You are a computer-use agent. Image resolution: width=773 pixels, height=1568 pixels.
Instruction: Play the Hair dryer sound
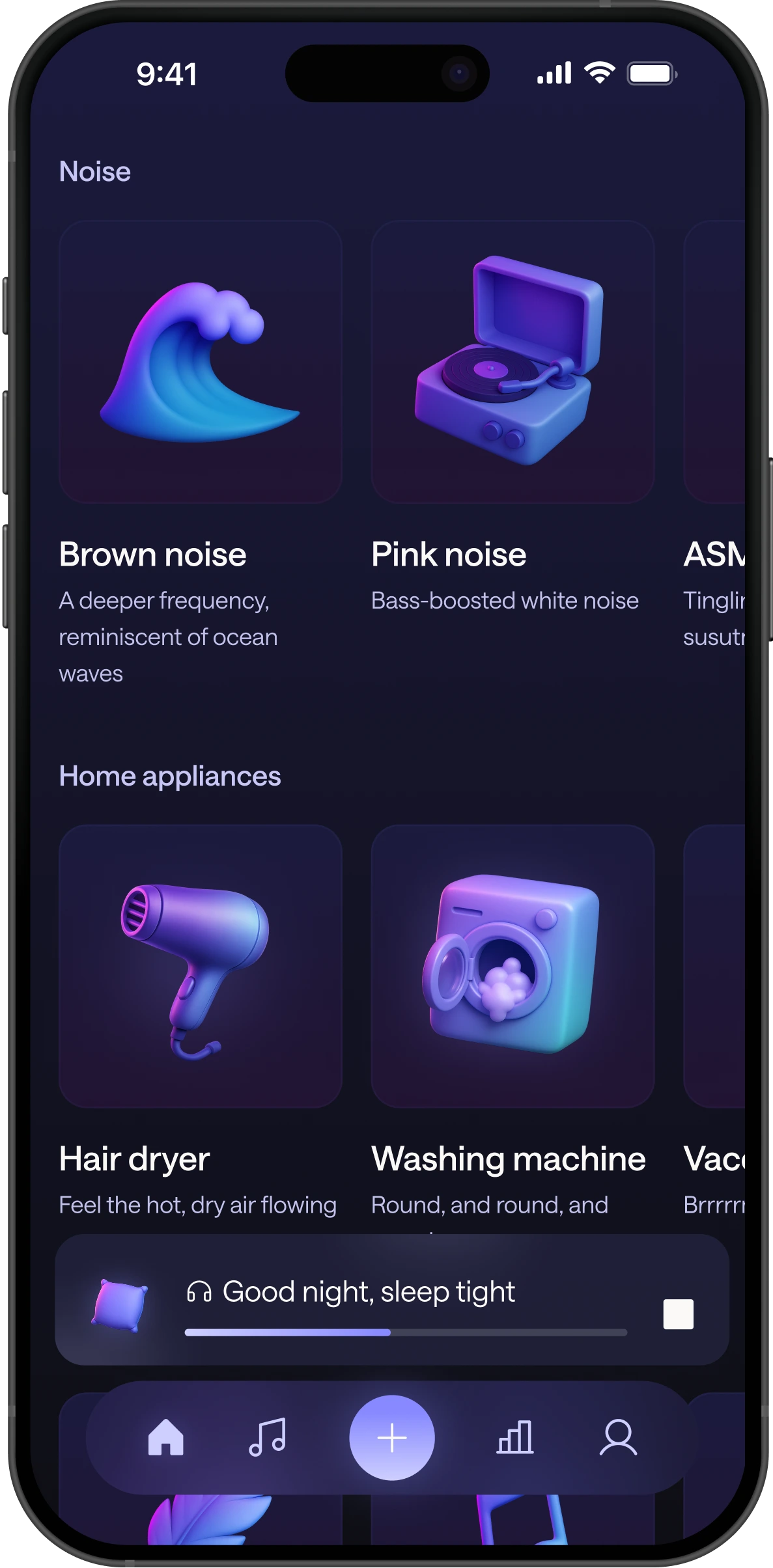201,966
